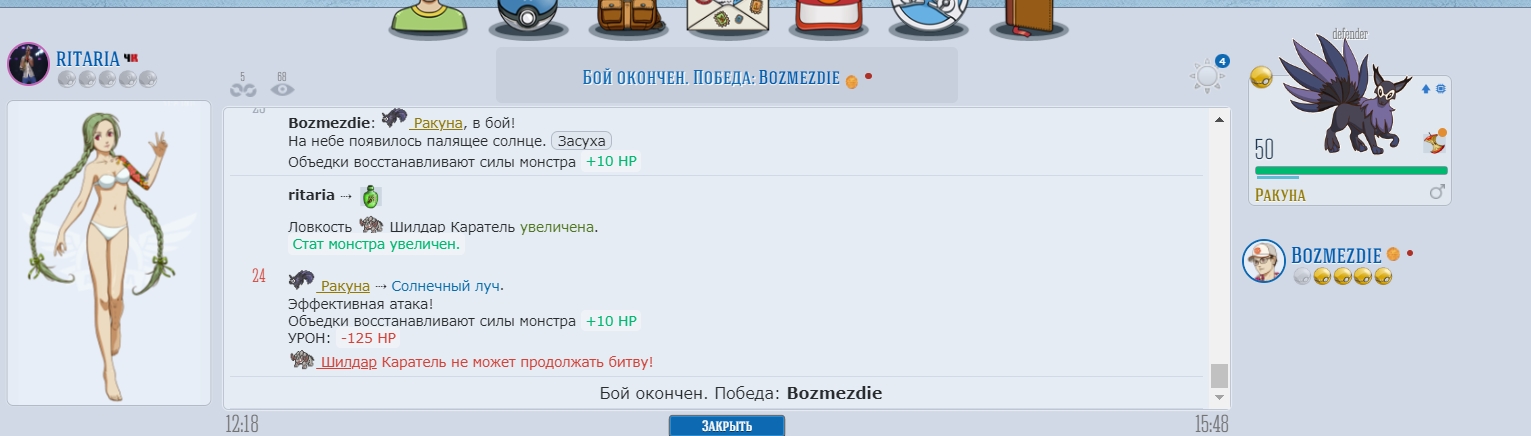Tap the eye spectators icon
The width and height of the screenshot is (1531, 436).
282,90
